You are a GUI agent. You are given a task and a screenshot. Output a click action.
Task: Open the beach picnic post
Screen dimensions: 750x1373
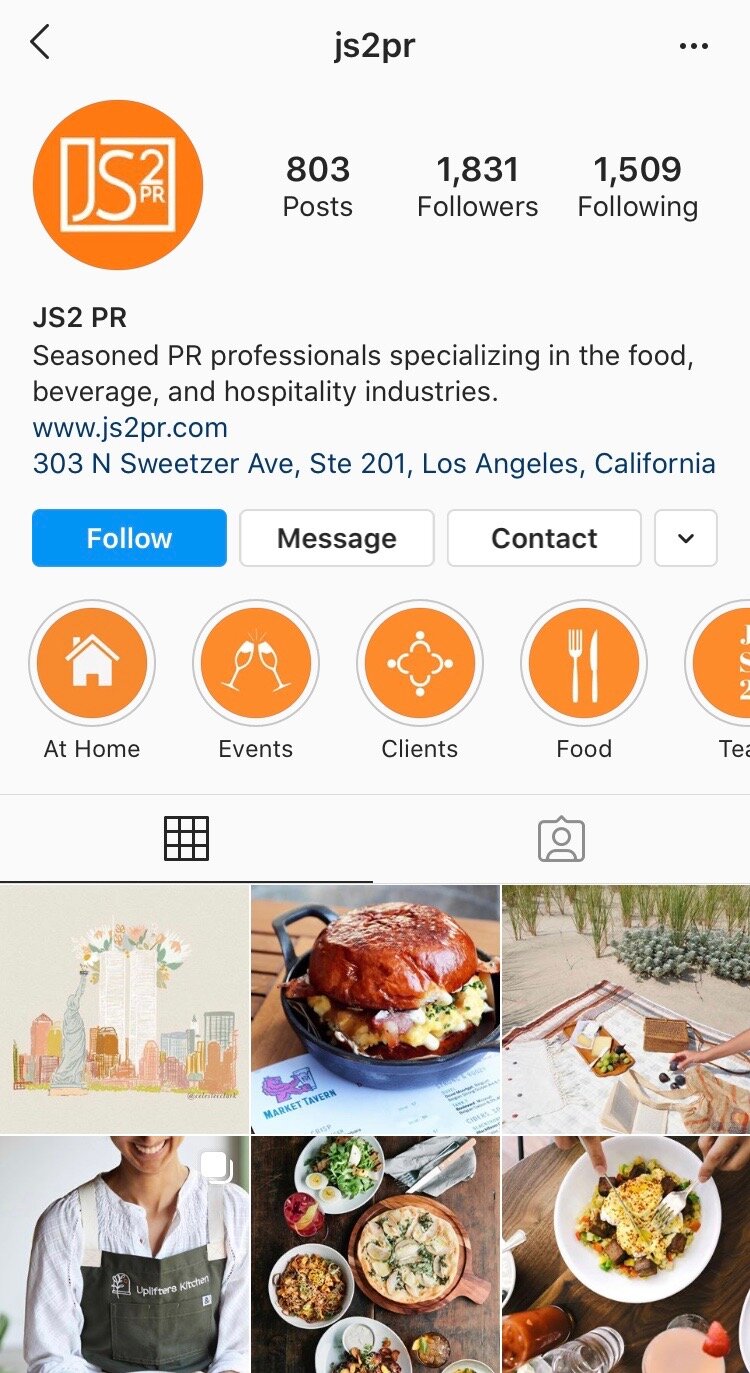pos(626,1008)
